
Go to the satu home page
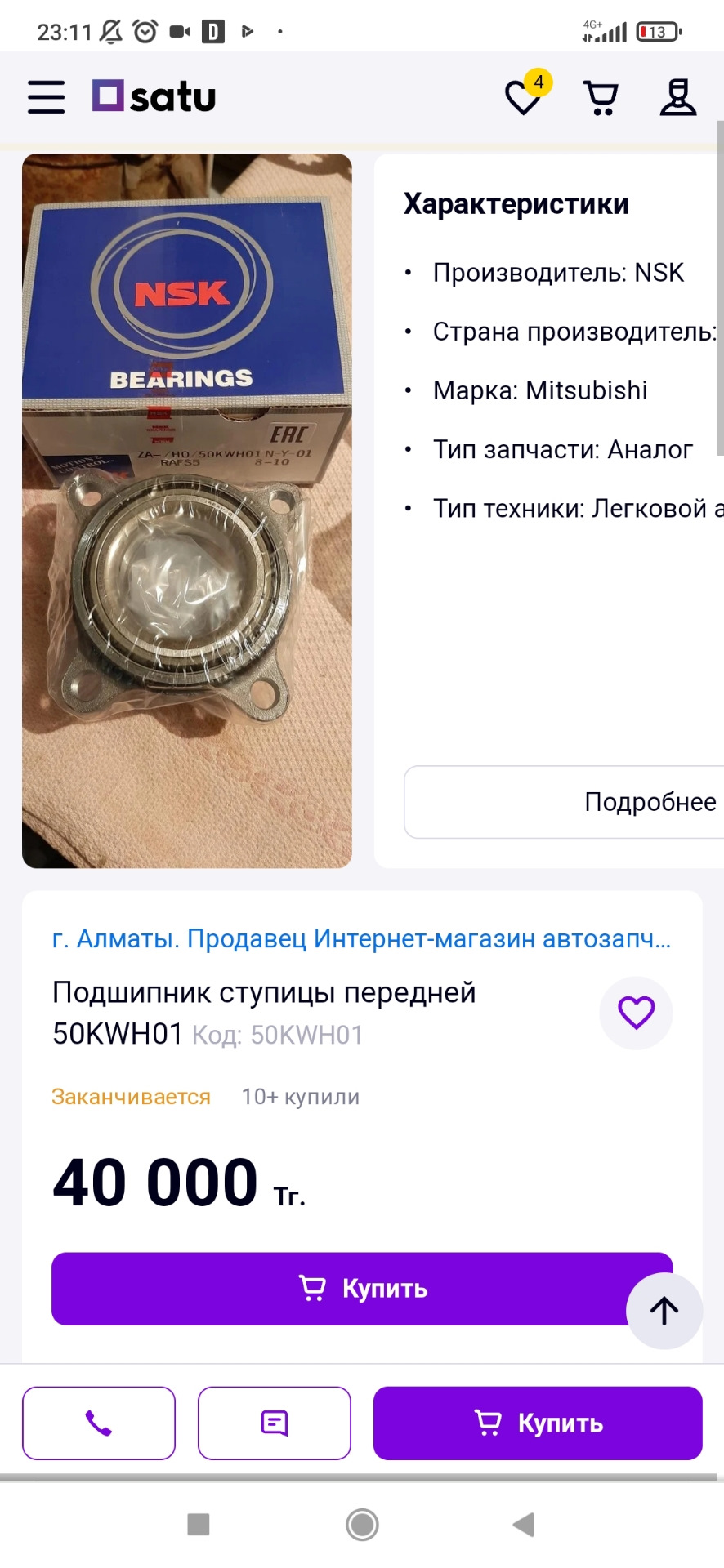coord(154,97)
